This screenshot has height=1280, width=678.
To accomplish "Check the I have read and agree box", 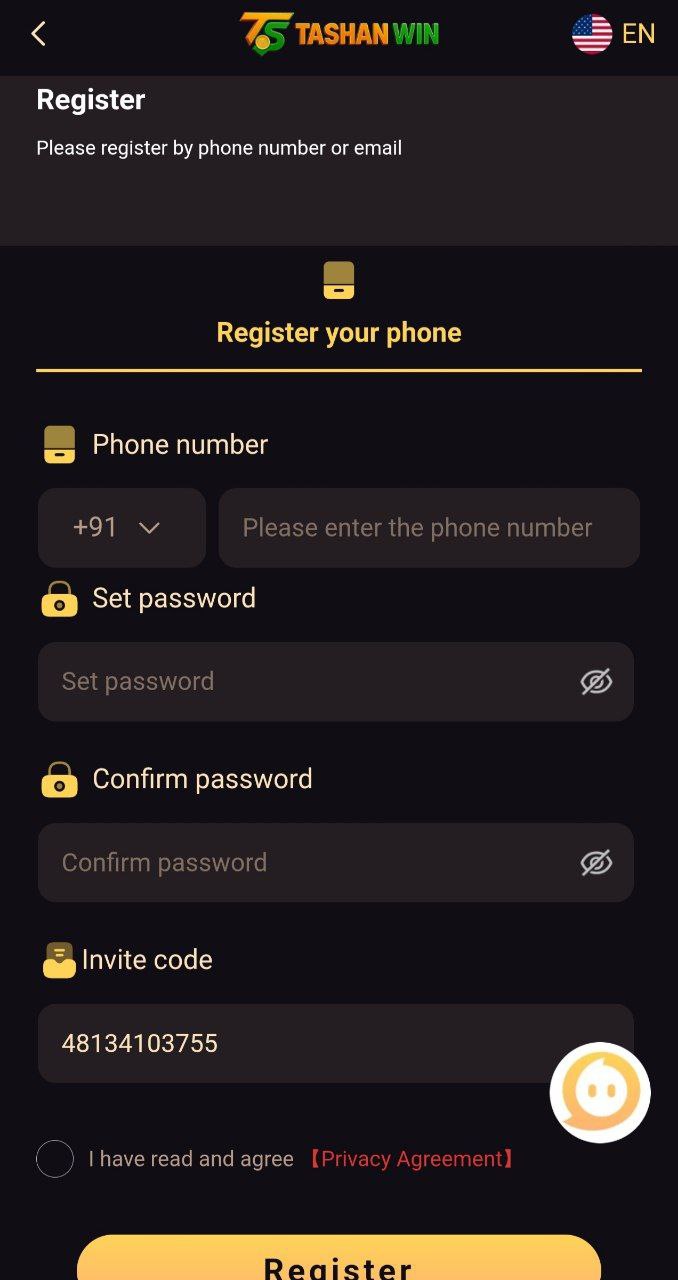I will 55,1159.
